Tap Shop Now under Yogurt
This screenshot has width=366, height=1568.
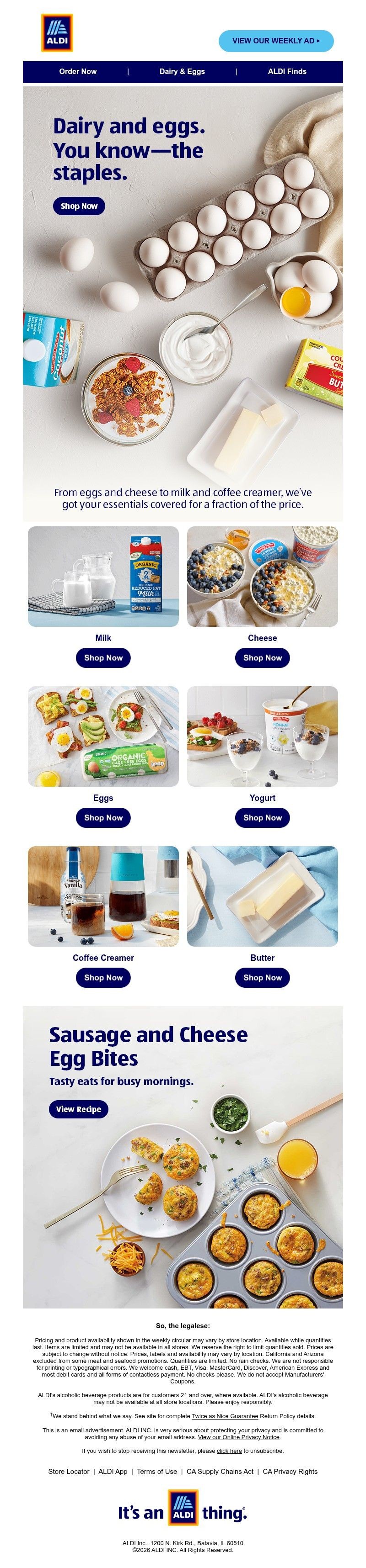pyautogui.click(x=262, y=817)
